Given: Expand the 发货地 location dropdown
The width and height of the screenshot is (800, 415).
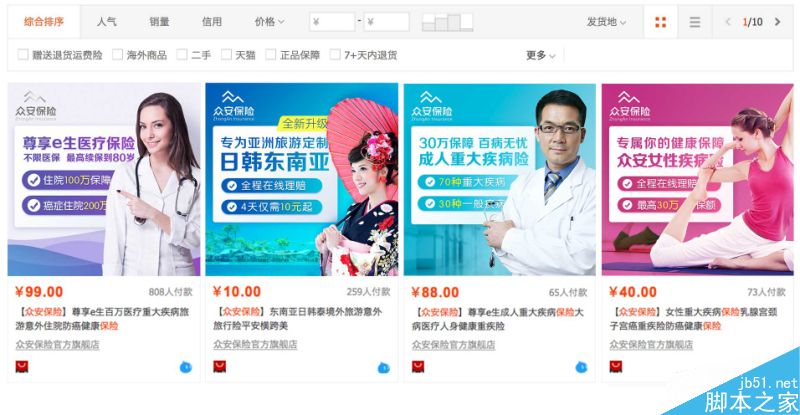Looking at the screenshot, I should 606,21.
